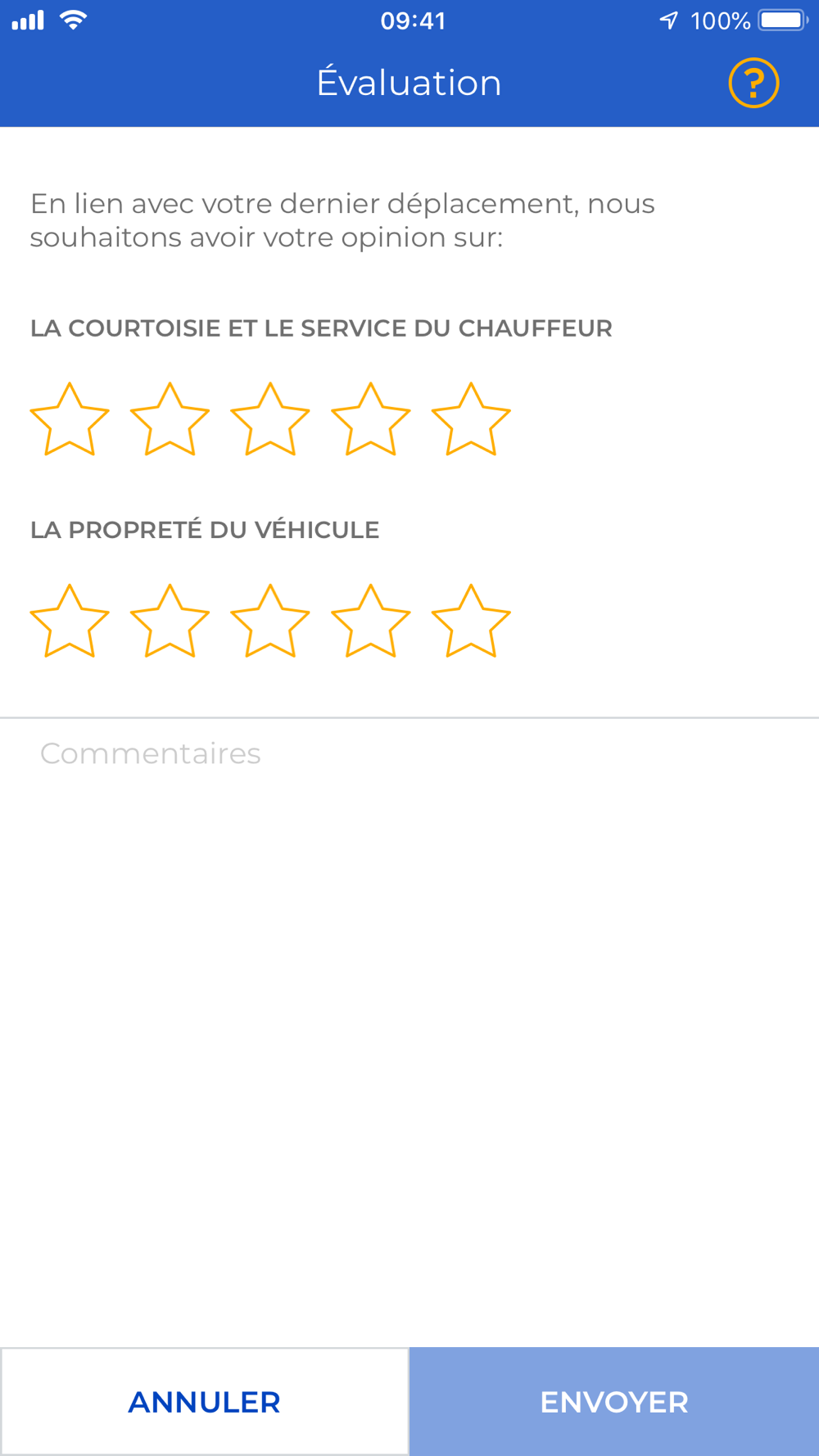The height and width of the screenshot is (1456, 819).
Task: Set vehicle cleanliness to four stars
Action: 370,622
